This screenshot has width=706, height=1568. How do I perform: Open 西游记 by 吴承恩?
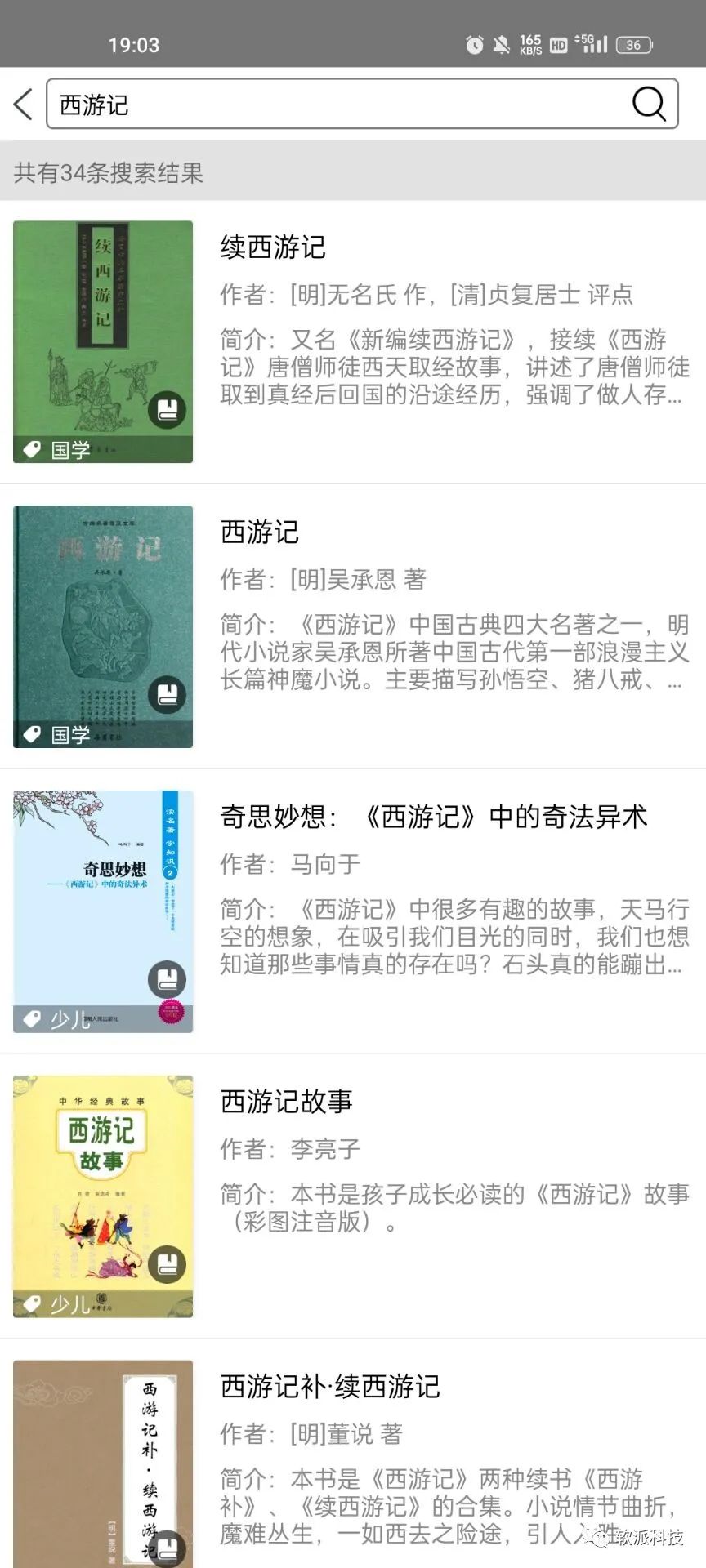pyautogui.click(x=260, y=532)
